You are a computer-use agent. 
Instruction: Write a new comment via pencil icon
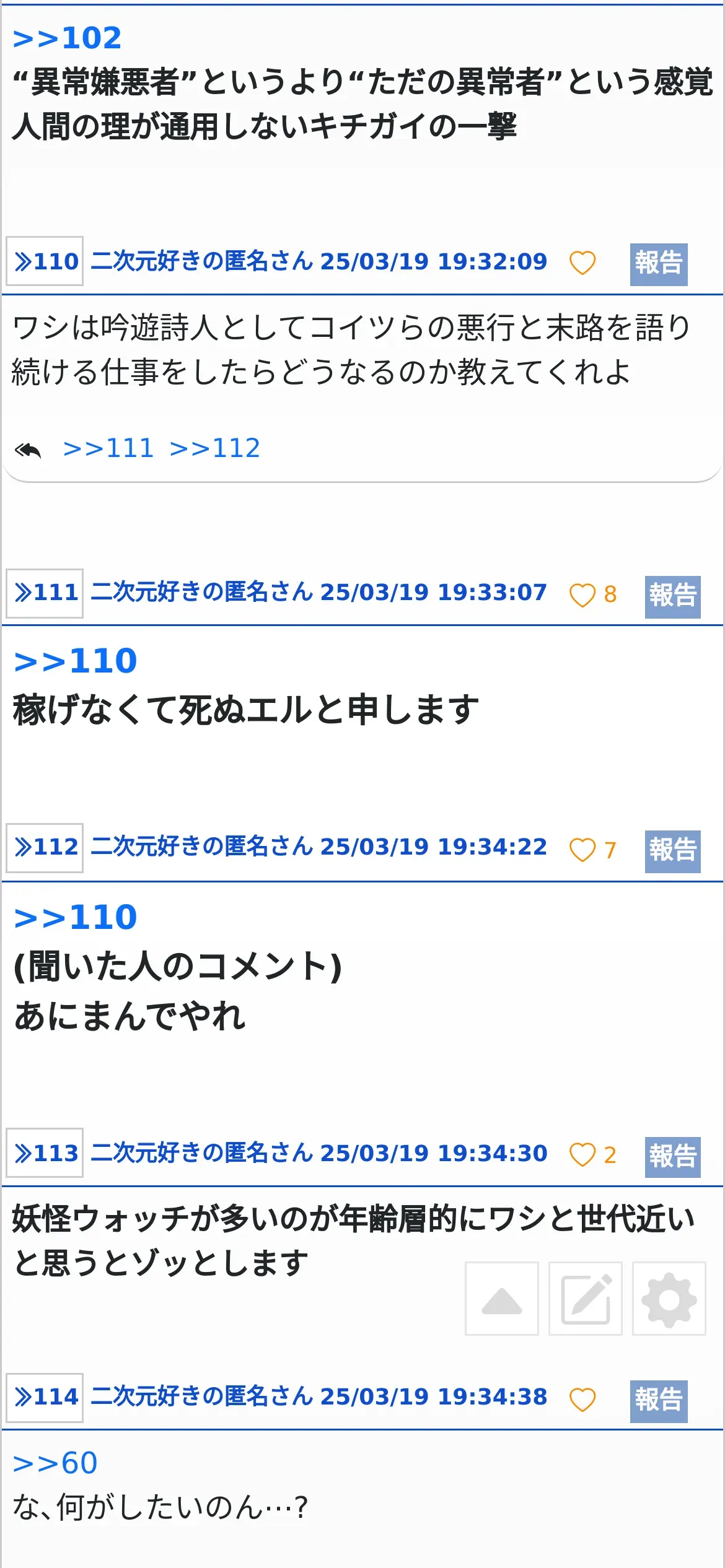pos(586,1298)
